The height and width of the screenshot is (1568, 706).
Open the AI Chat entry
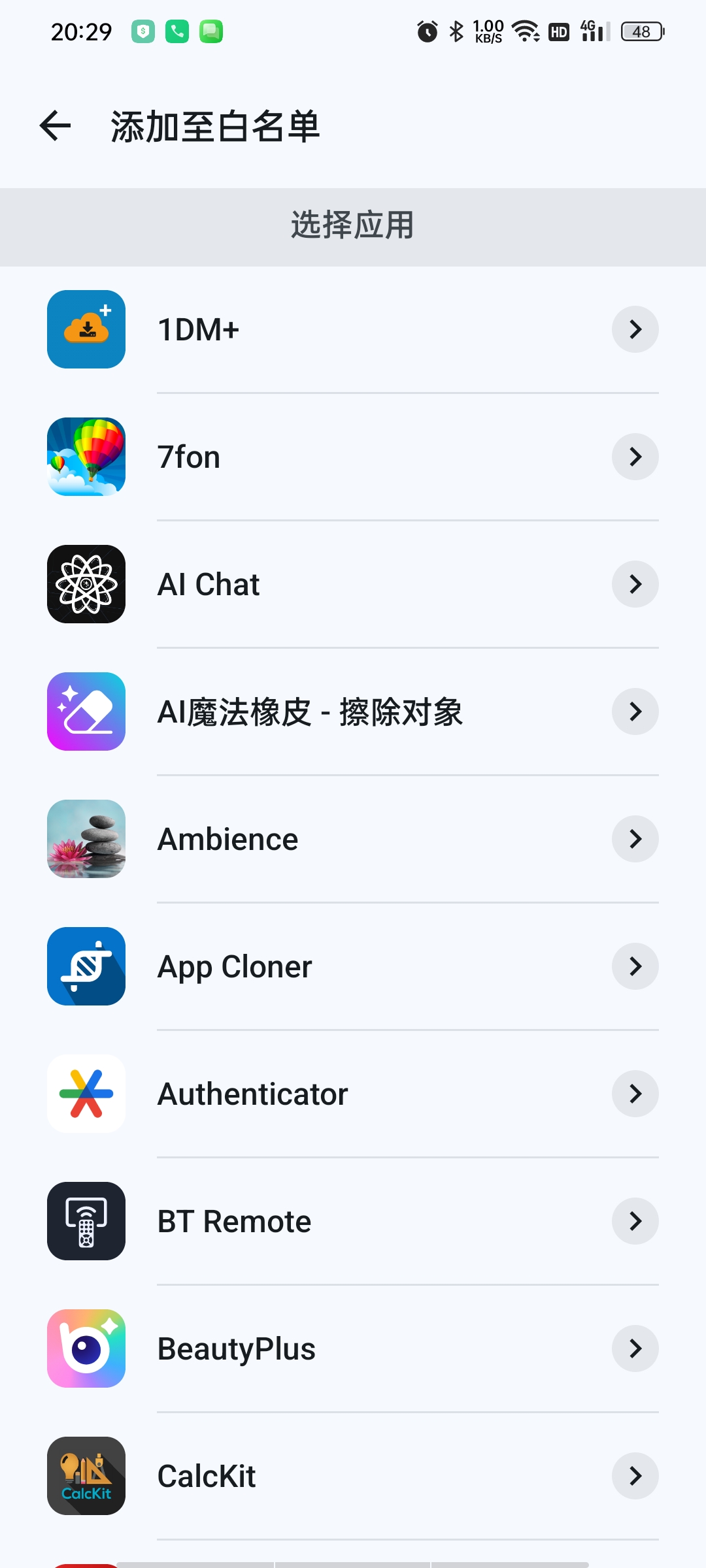click(x=353, y=584)
